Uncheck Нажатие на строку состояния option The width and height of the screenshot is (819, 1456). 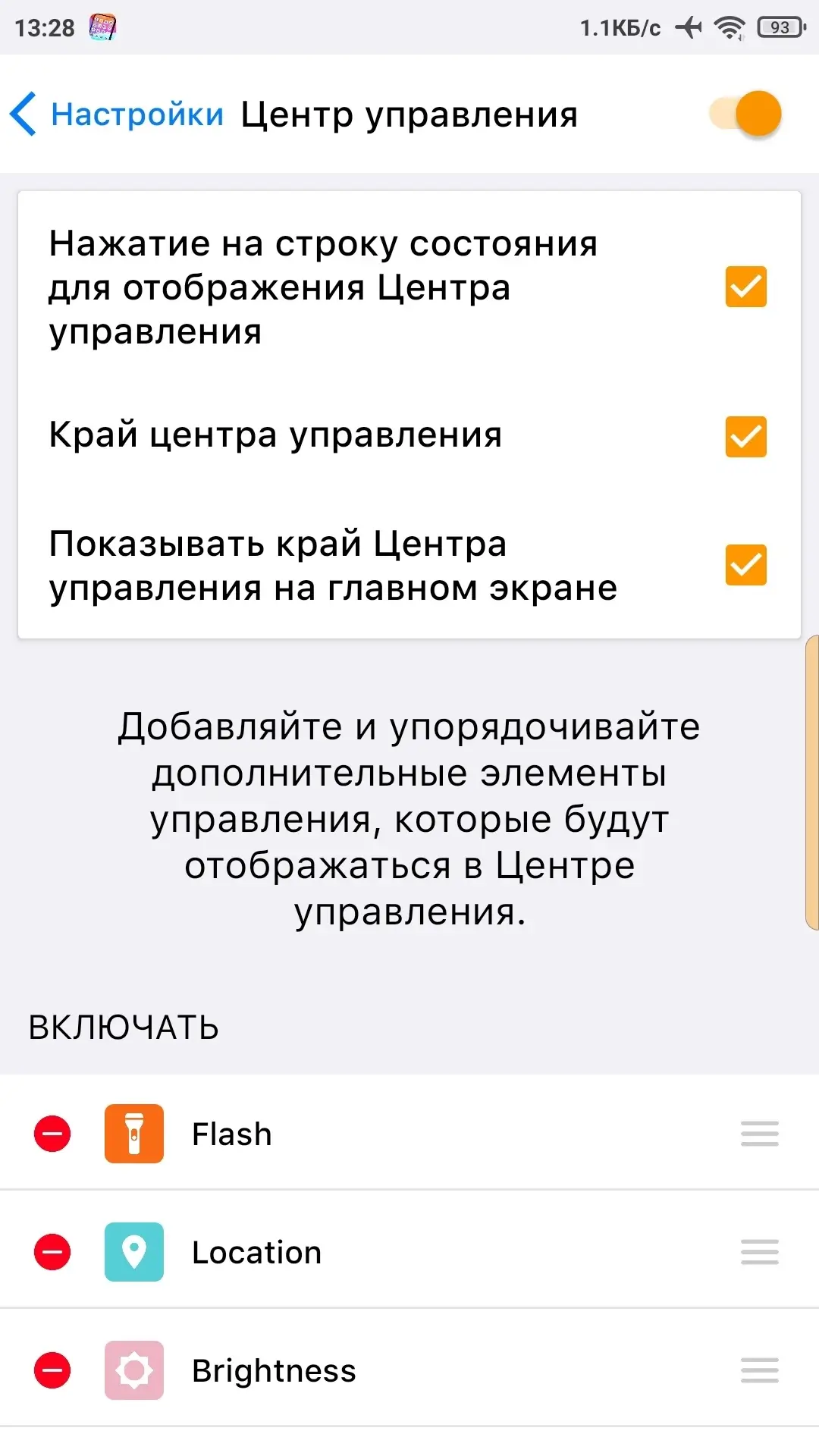746,287
